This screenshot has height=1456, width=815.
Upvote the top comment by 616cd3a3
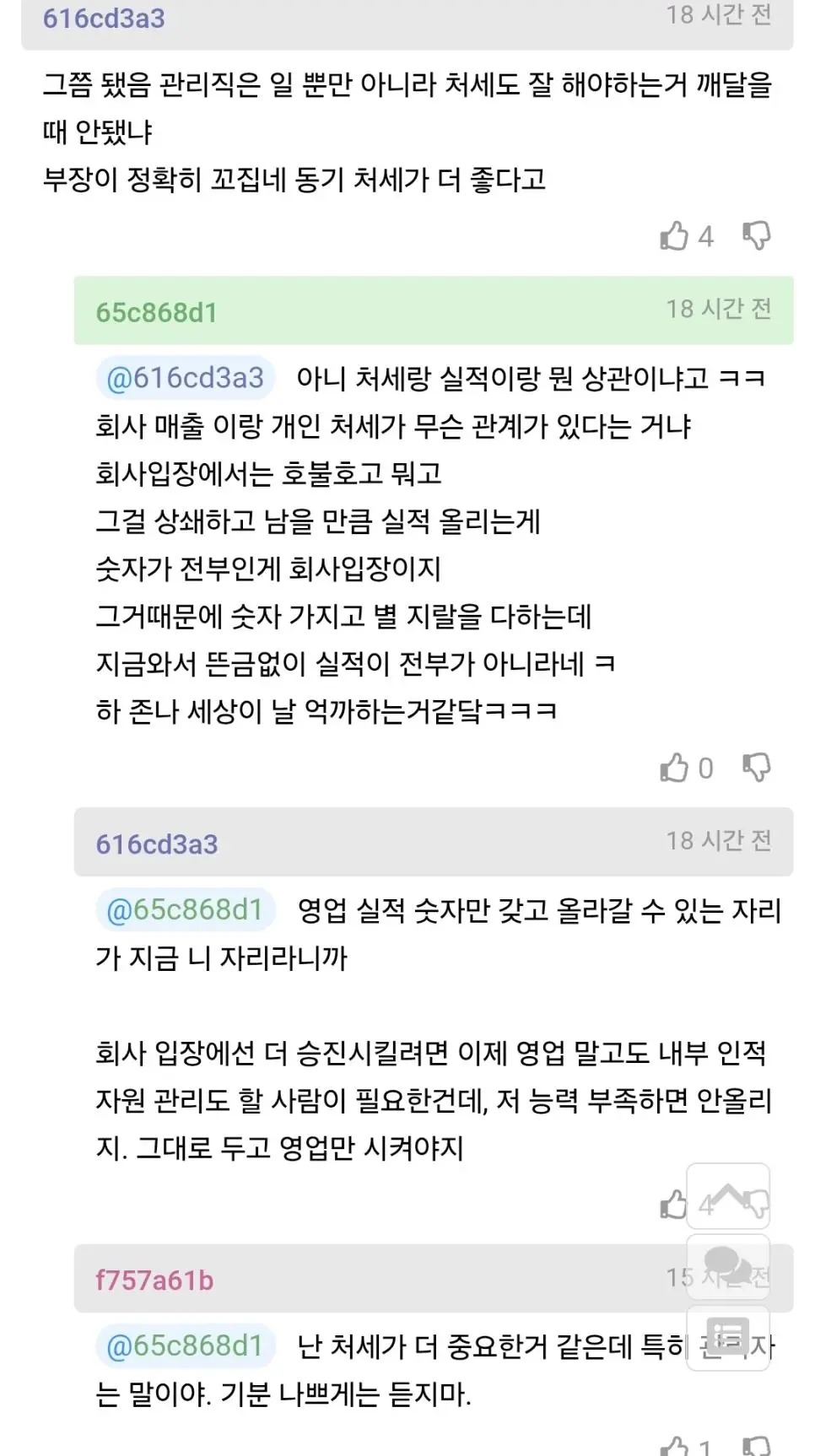point(674,236)
